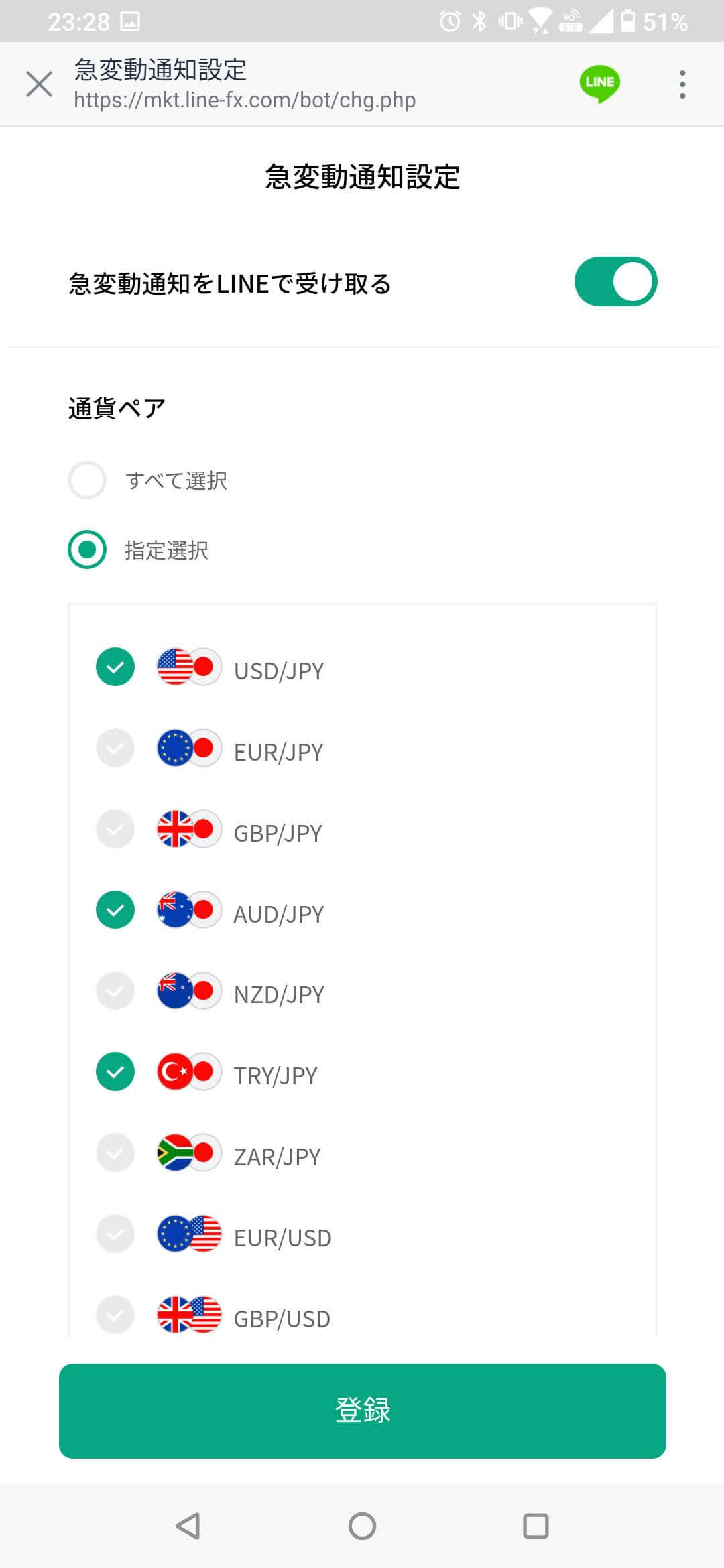This screenshot has width=724, height=1568.
Task: Open recent apps from the navigation bar
Action: click(x=536, y=1526)
